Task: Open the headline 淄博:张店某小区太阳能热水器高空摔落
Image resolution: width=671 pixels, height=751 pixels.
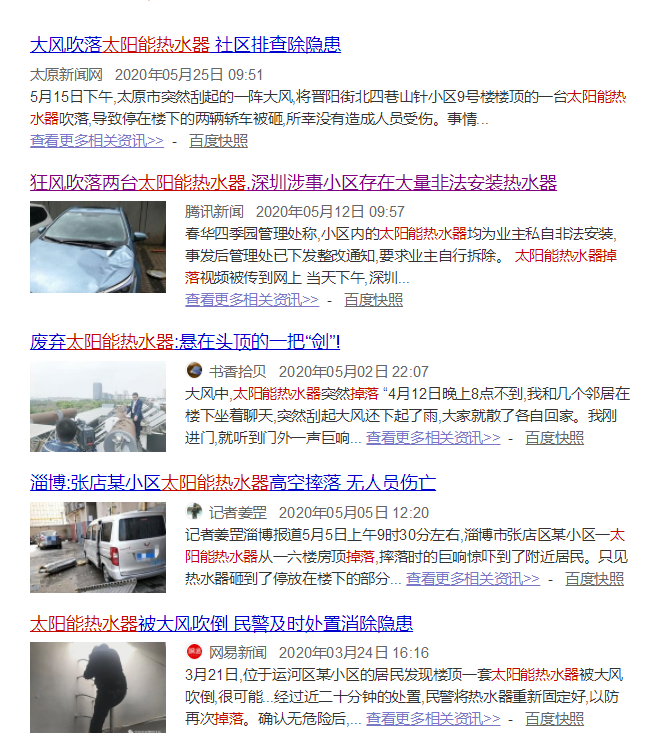Action: click(232, 483)
